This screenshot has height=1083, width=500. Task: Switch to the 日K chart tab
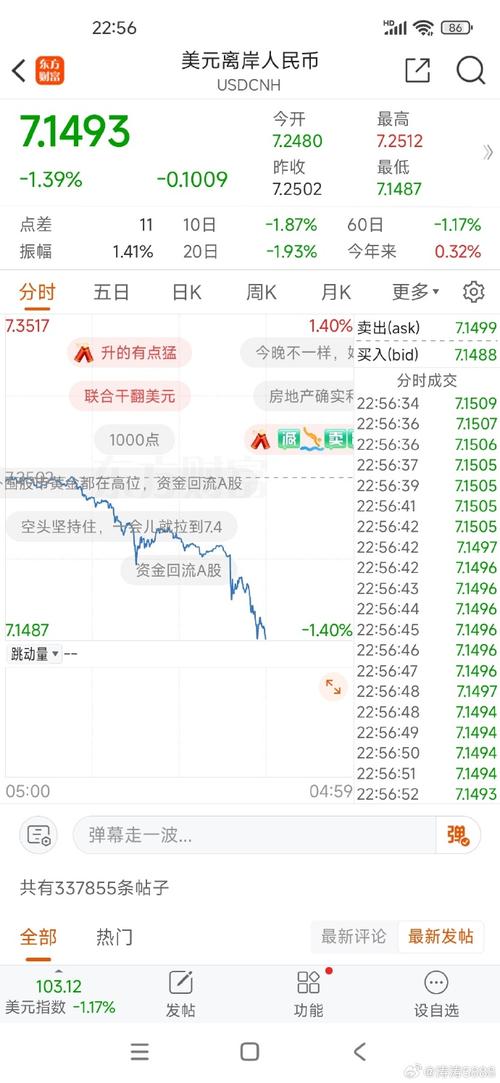(x=186, y=292)
